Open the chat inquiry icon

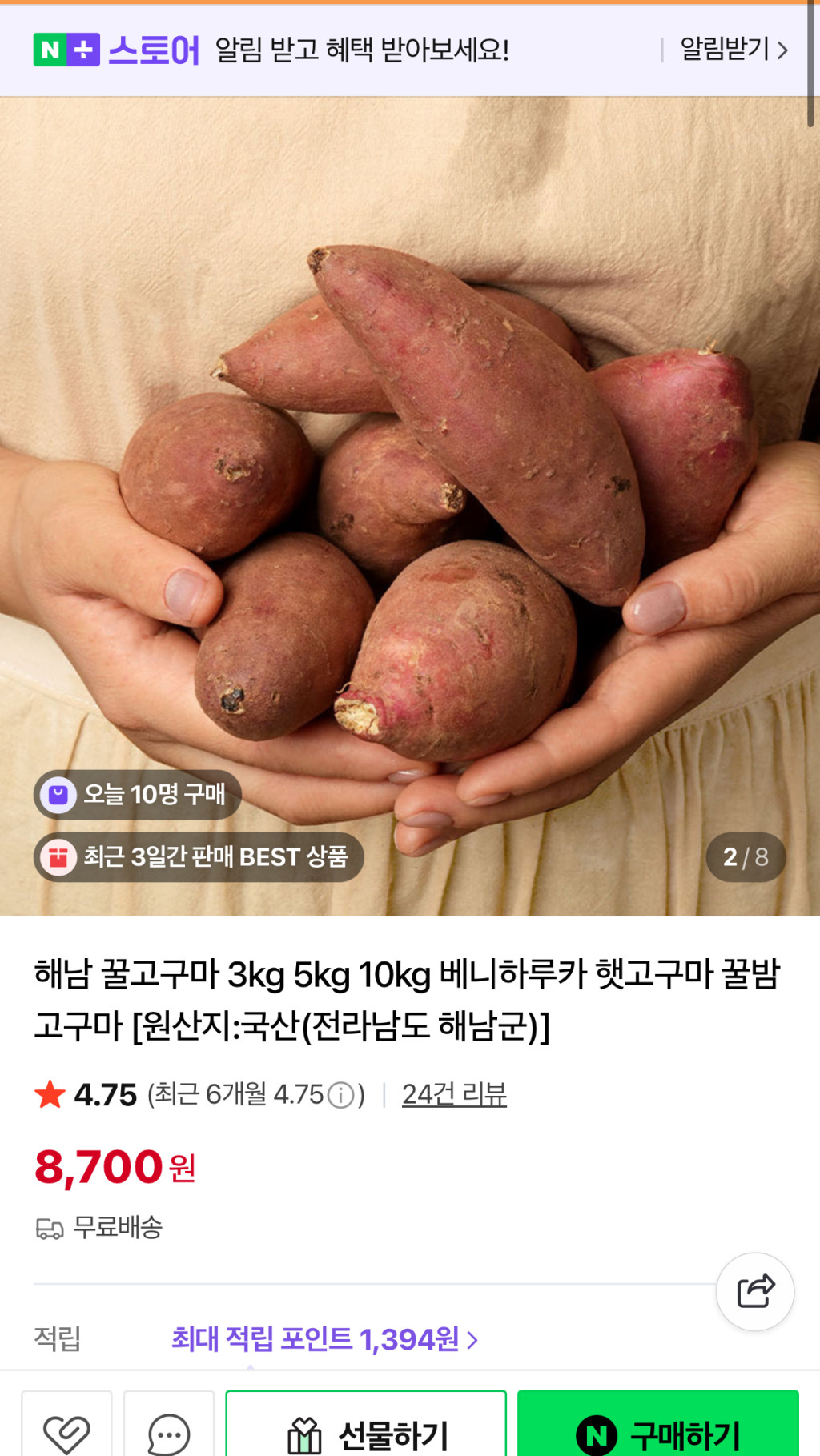pos(169,1431)
